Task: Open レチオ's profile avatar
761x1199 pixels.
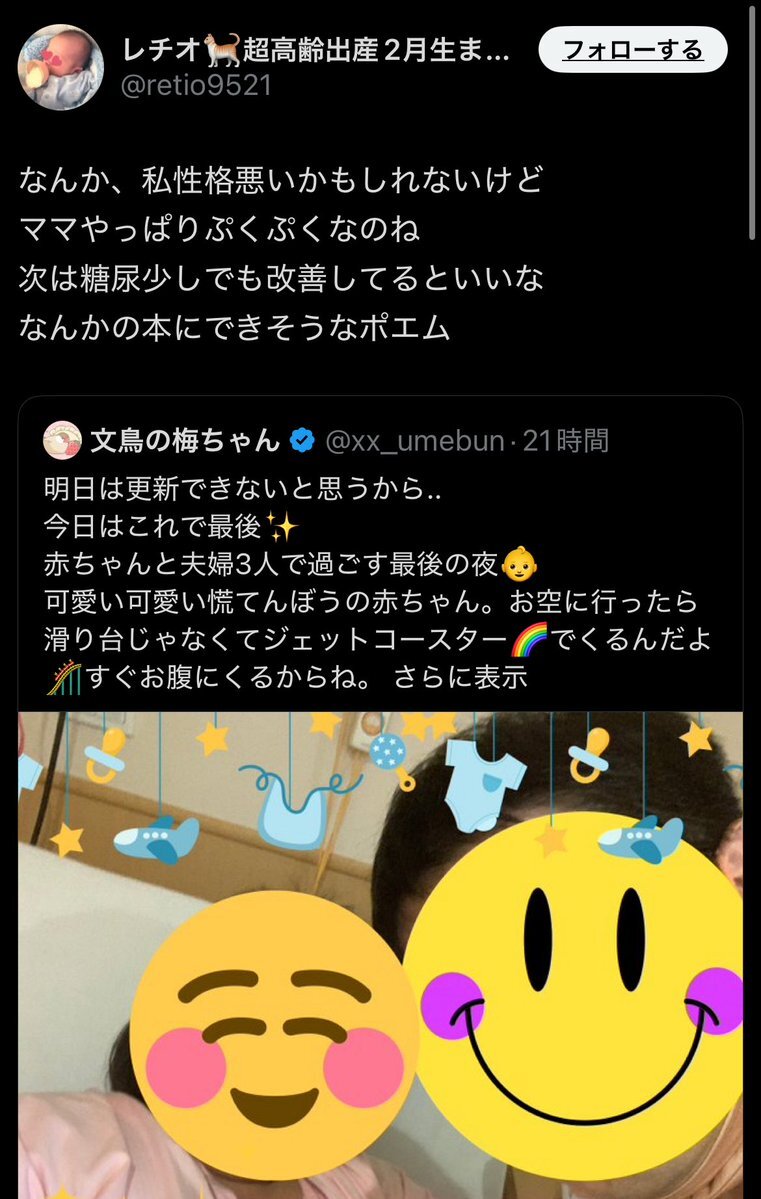Action: click(61, 67)
